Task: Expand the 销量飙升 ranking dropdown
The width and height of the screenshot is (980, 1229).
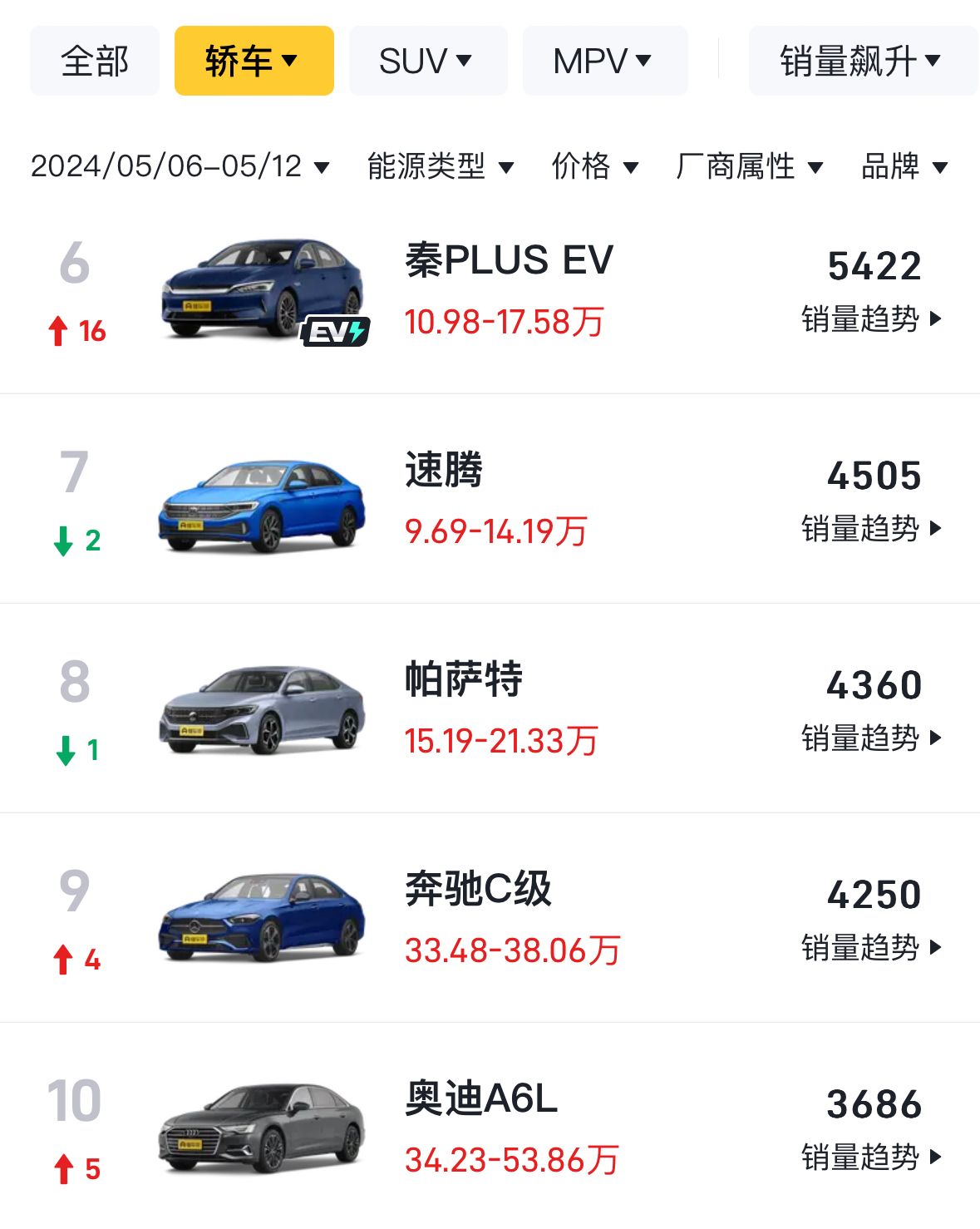Action: (x=861, y=61)
